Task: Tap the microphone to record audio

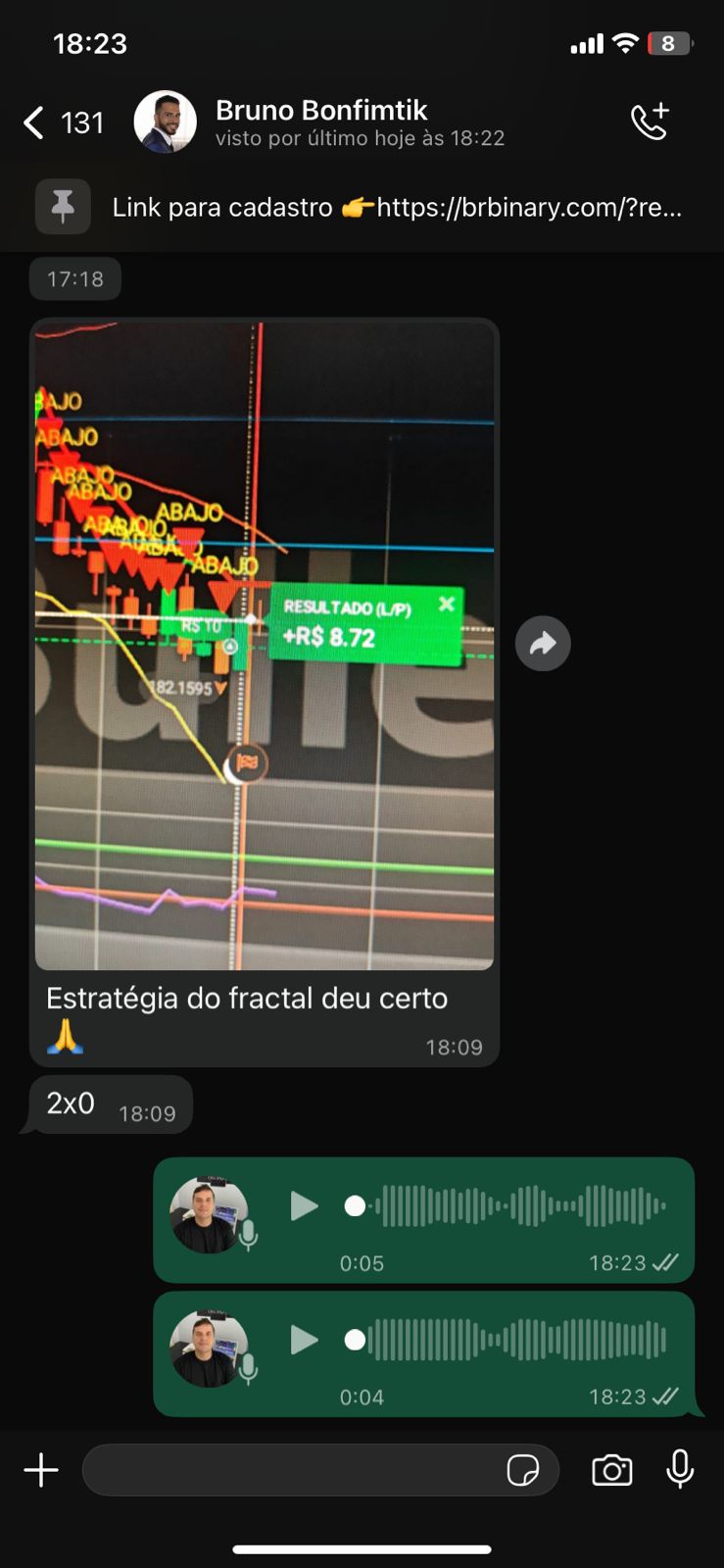Action: click(x=680, y=1470)
